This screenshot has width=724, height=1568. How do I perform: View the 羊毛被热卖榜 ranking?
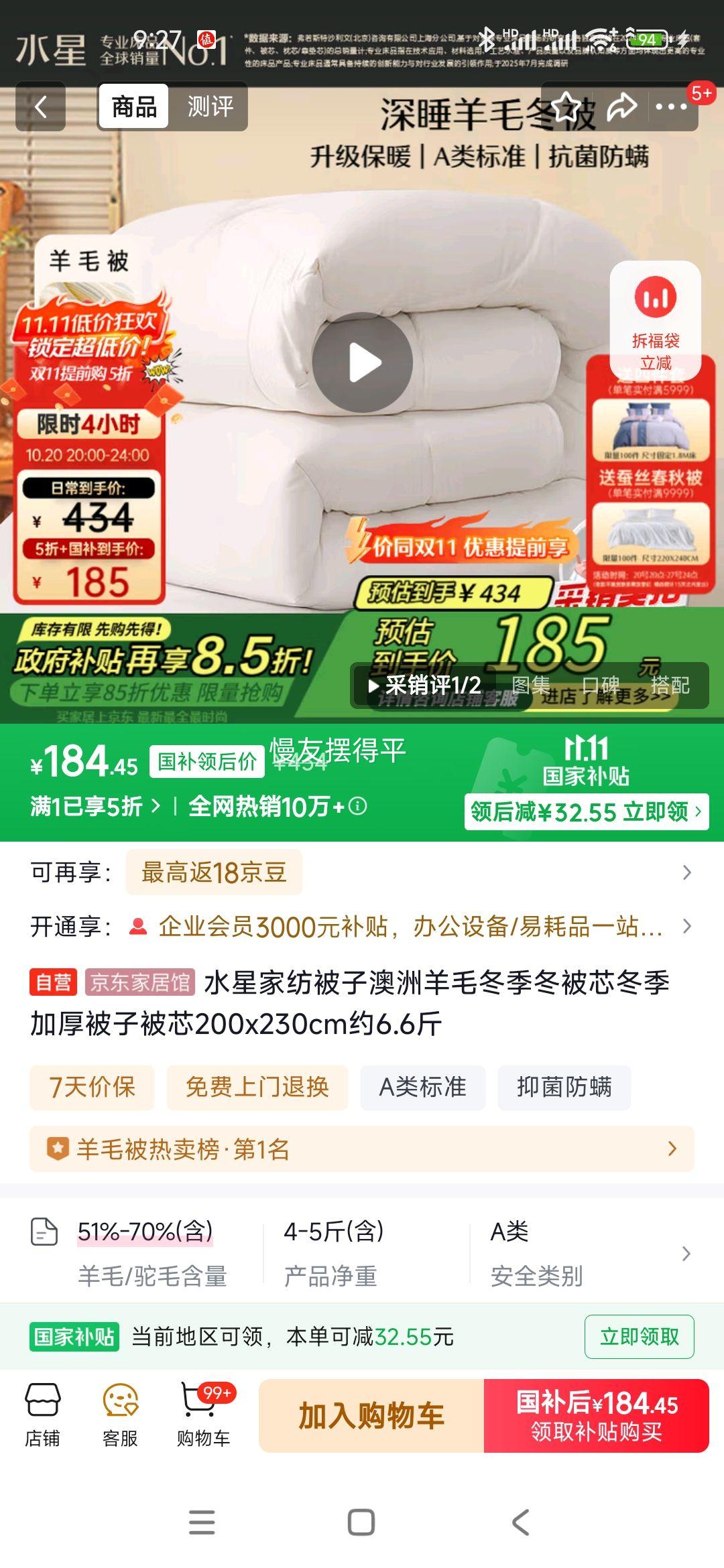click(x=362, y=1149)
